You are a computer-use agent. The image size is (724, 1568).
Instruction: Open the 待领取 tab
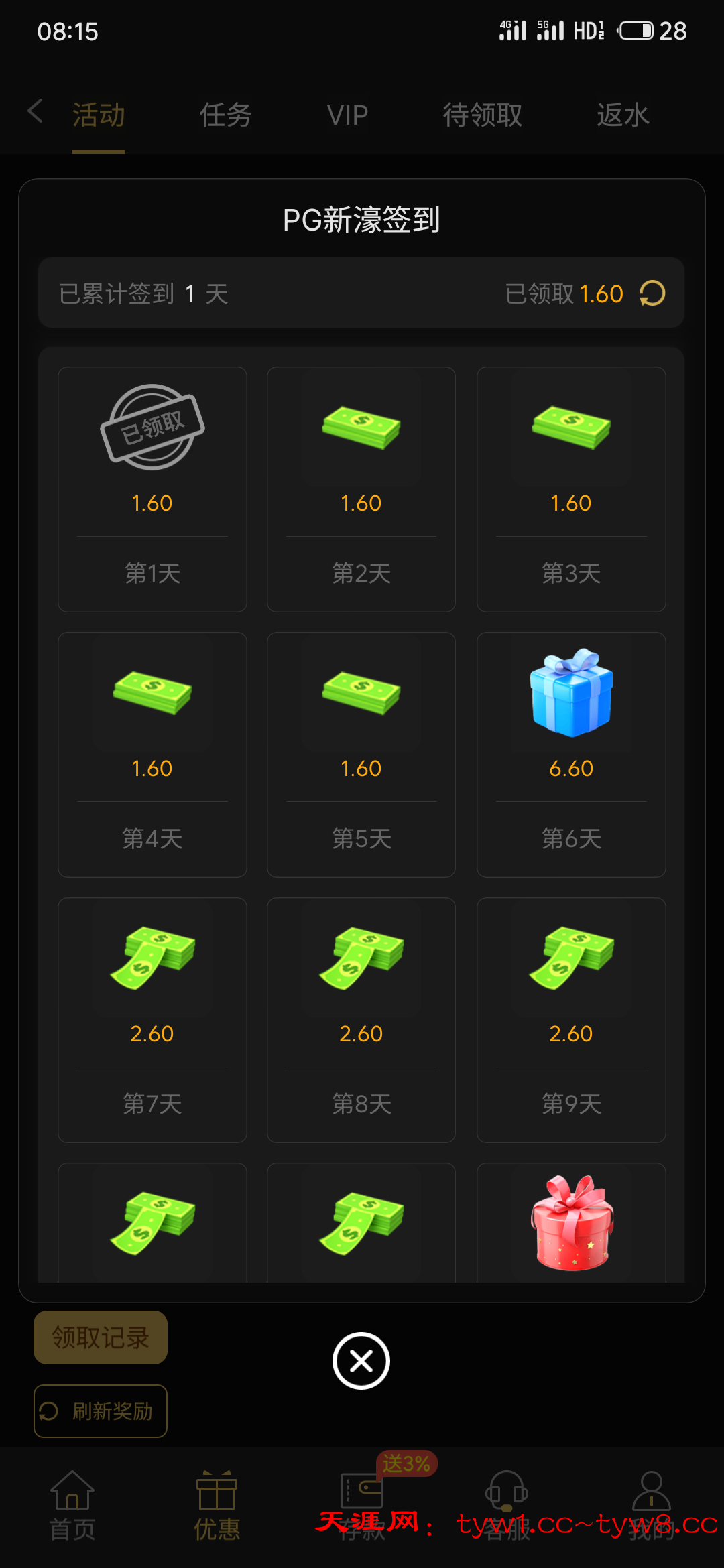click(482, 115)
